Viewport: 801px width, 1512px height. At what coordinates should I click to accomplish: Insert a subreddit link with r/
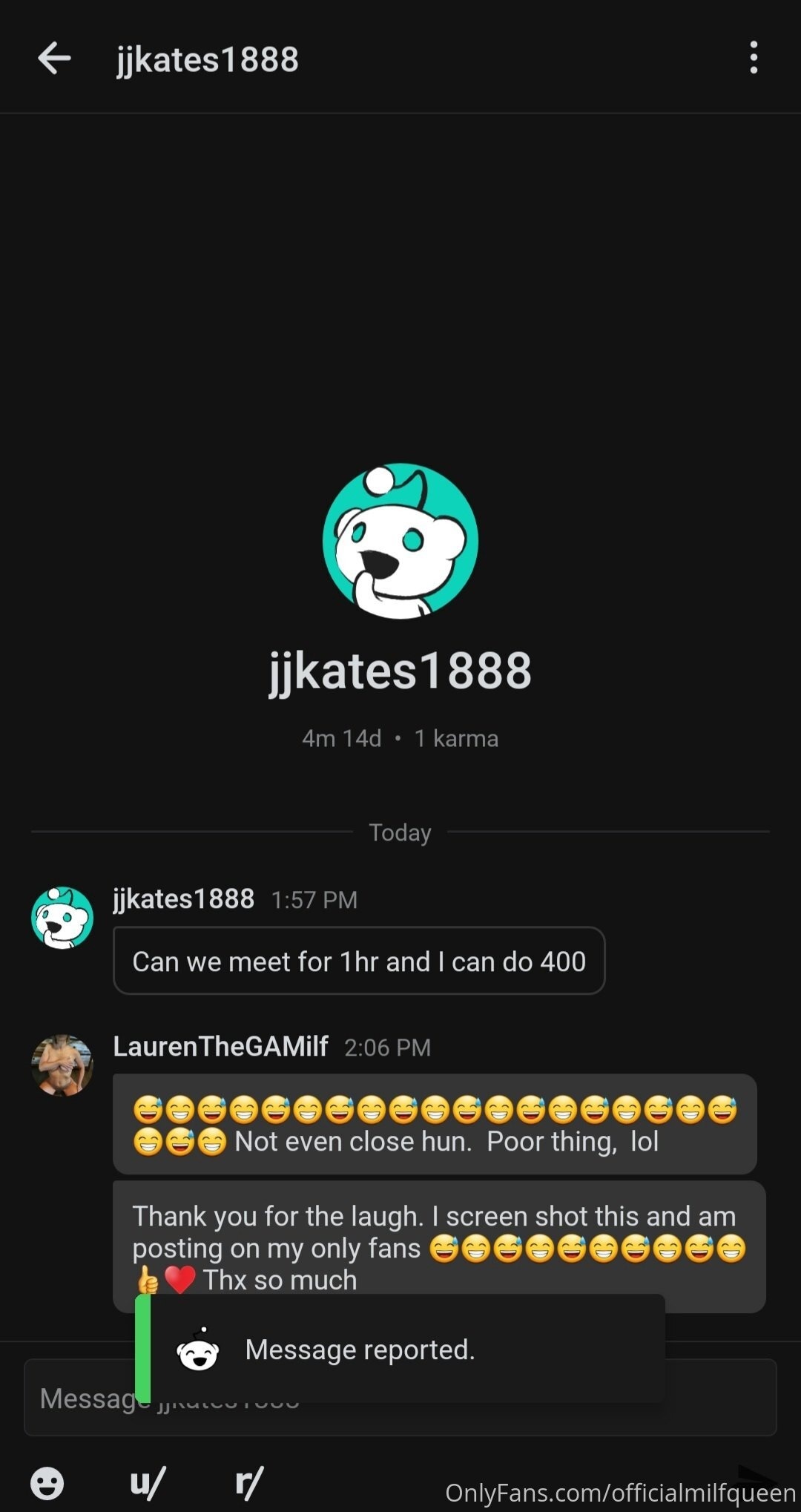tap(249, 1483)
